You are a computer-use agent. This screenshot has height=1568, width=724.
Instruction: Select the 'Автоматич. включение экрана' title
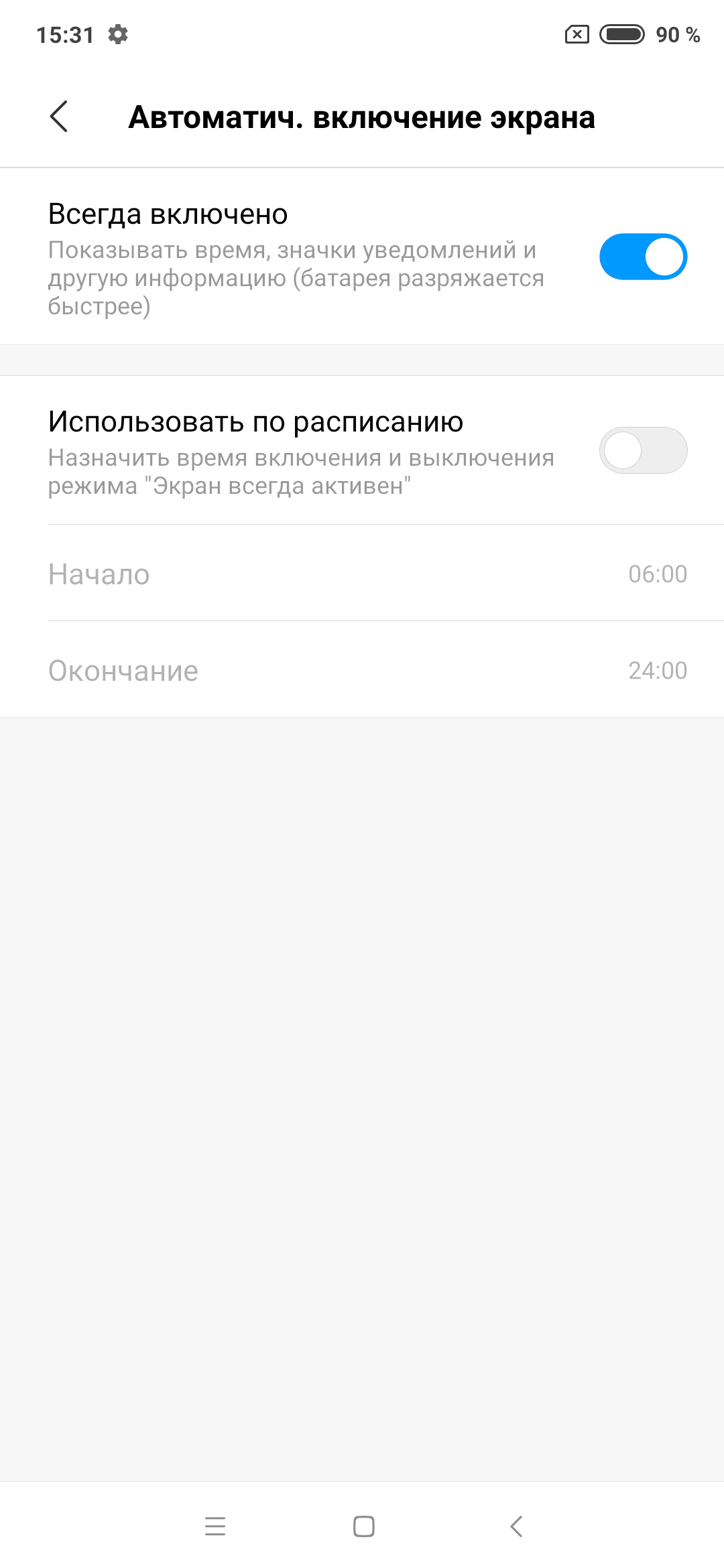(x=362, y=117)
